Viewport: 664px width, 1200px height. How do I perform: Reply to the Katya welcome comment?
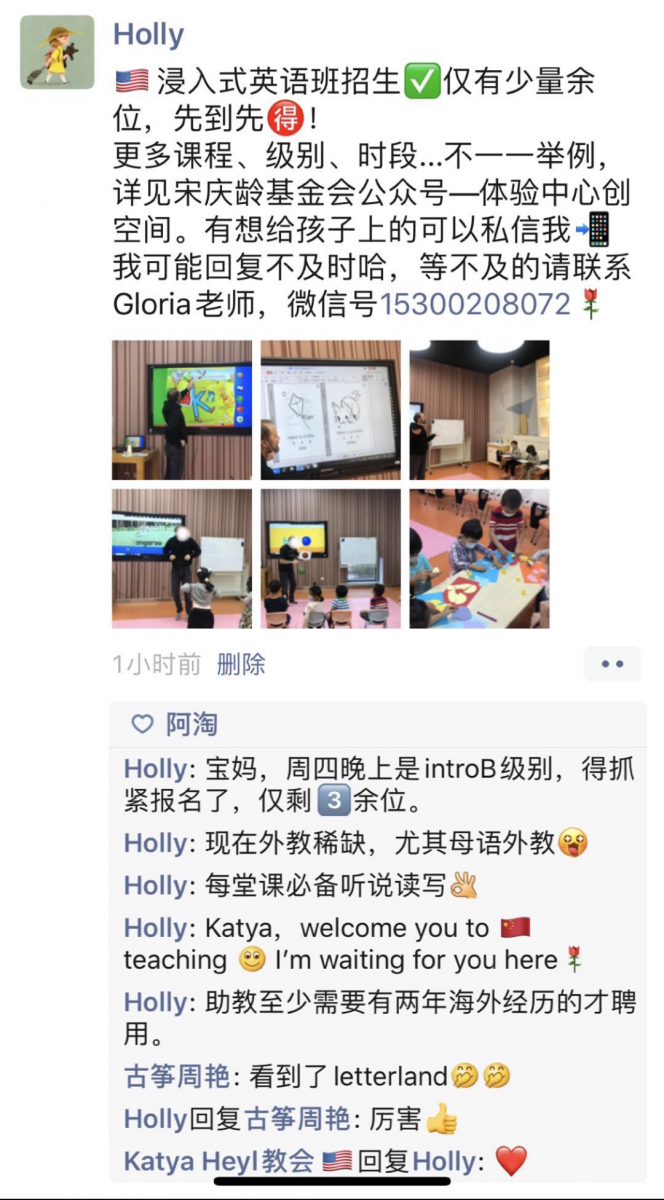pyautogui.click(x=380, y=944)
